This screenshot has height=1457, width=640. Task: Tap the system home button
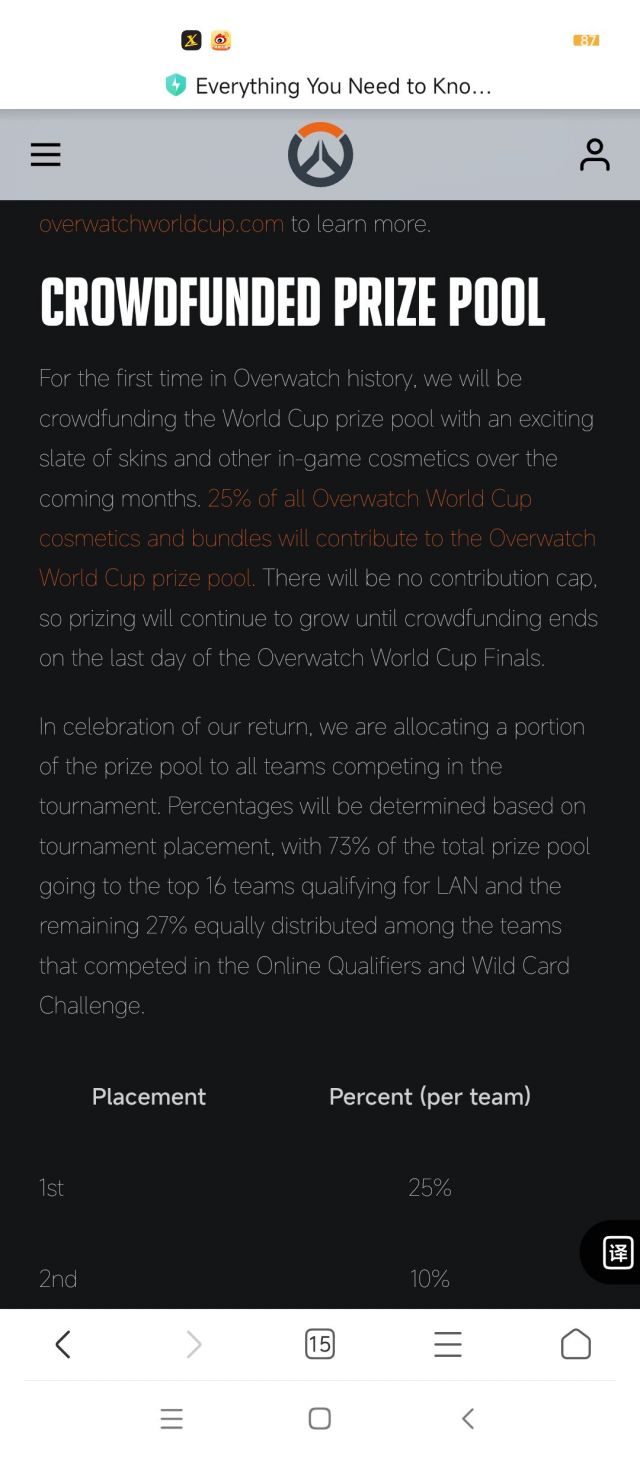319,1418
